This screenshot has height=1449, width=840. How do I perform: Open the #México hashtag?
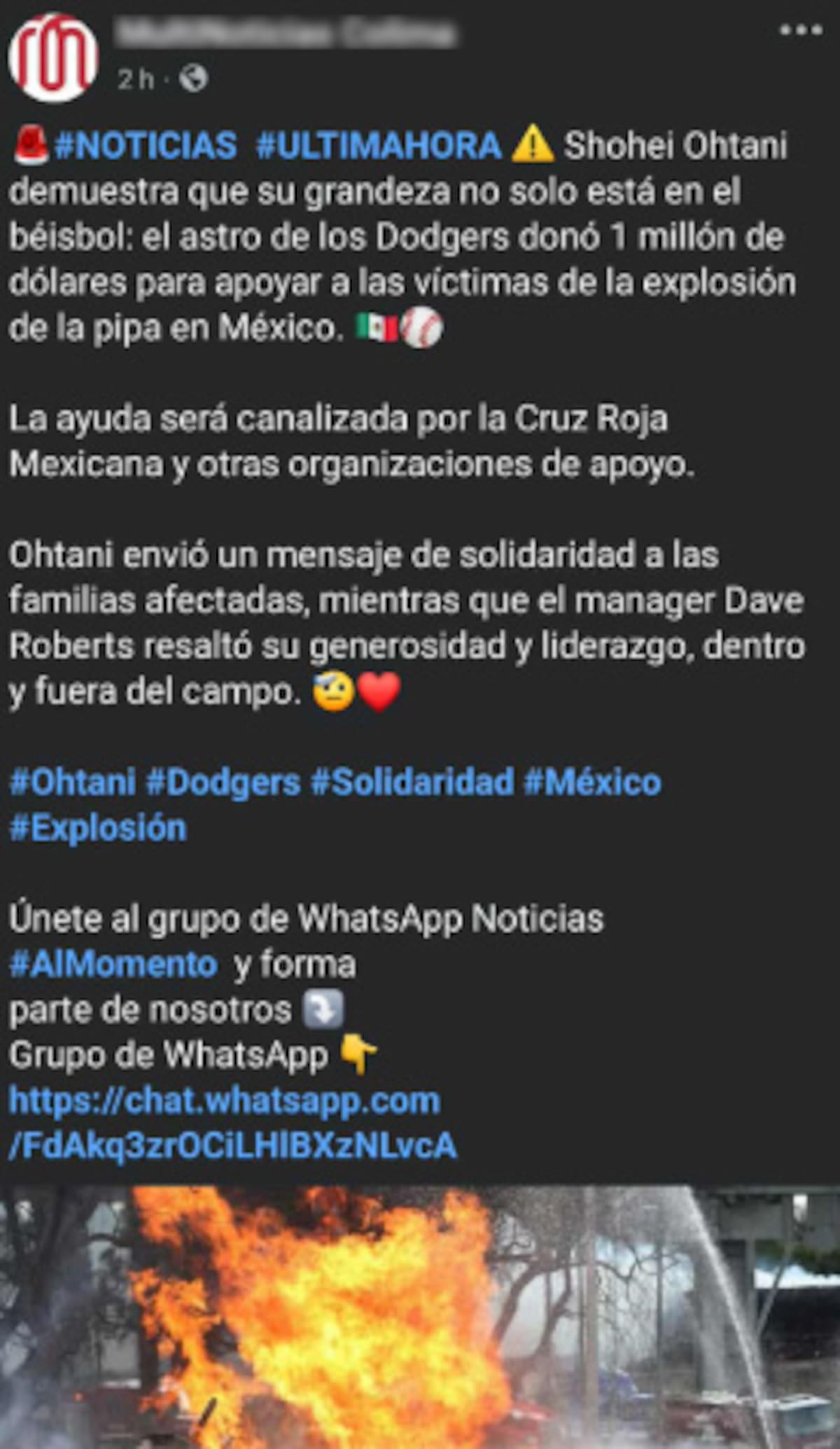tap(592, 782)
